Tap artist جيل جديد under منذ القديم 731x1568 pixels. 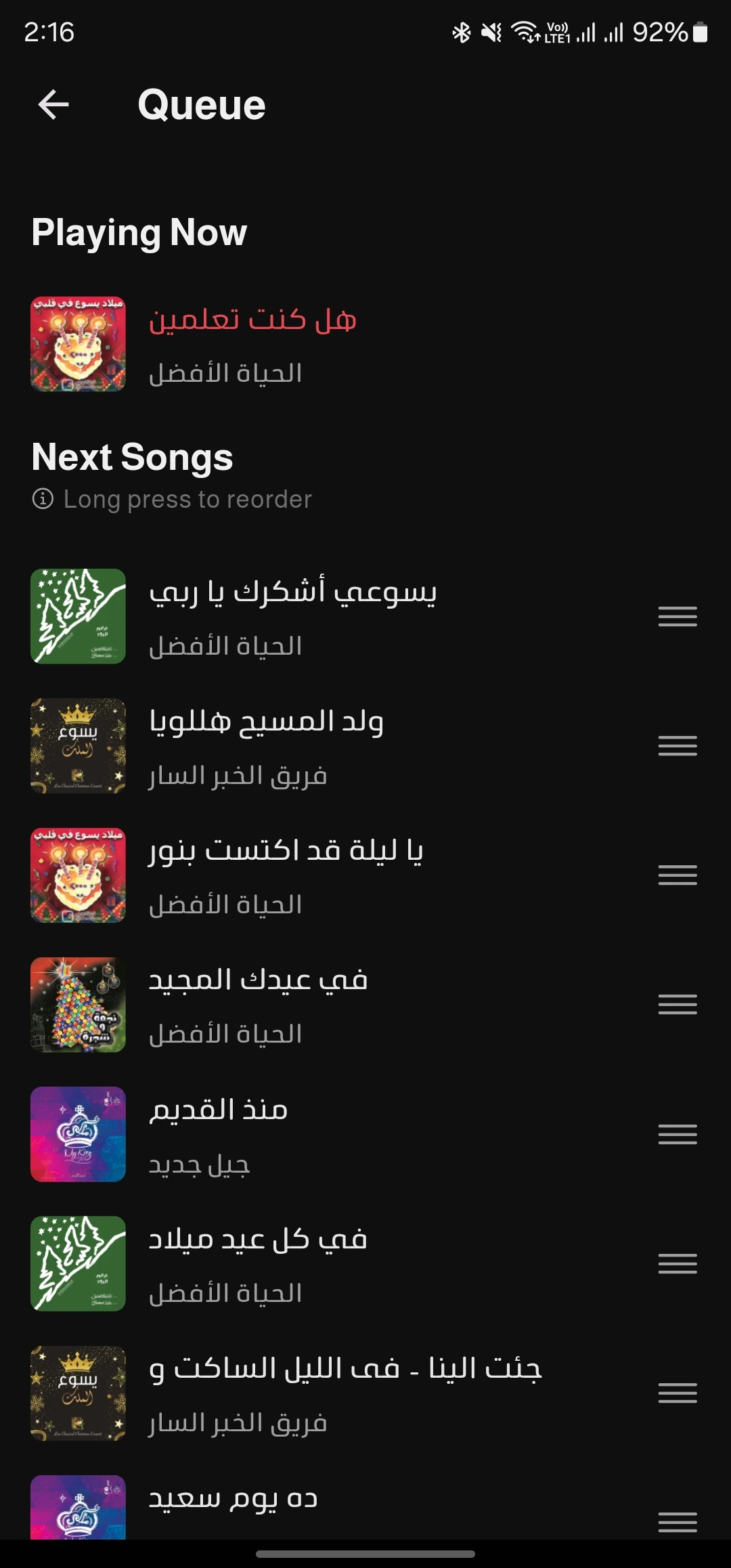[200, 1164]
